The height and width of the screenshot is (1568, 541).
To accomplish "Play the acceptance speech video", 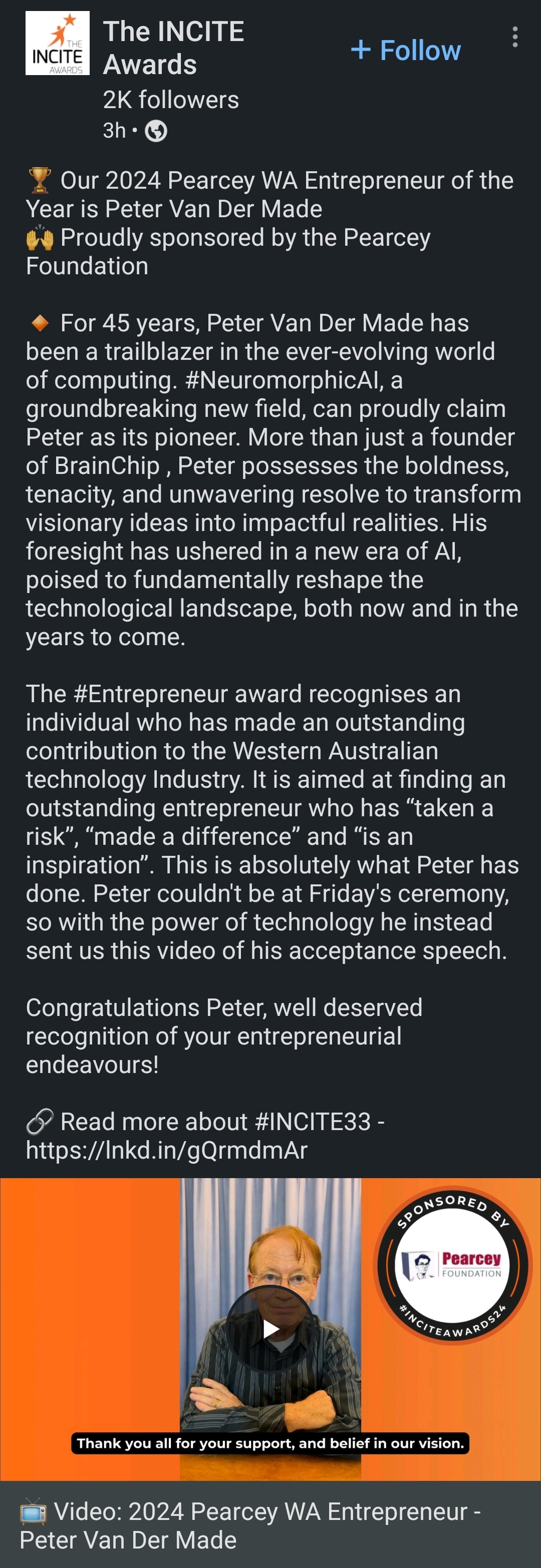I will [x=270, y=1329].
